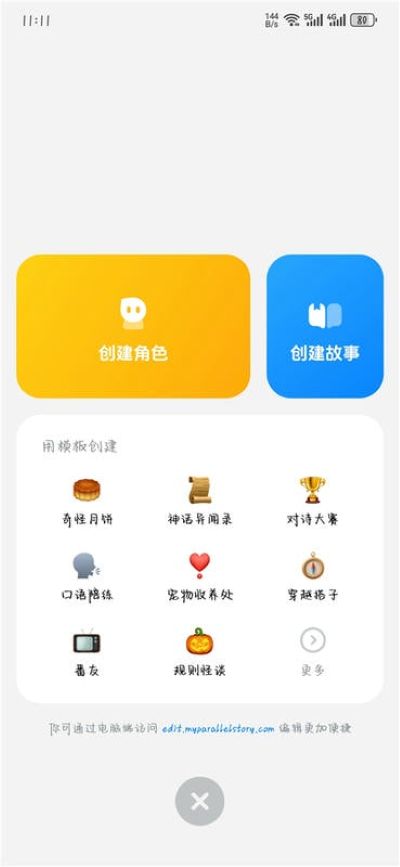Open the 创建故事 blue card
Screen dimensions: 400x867
325,326
